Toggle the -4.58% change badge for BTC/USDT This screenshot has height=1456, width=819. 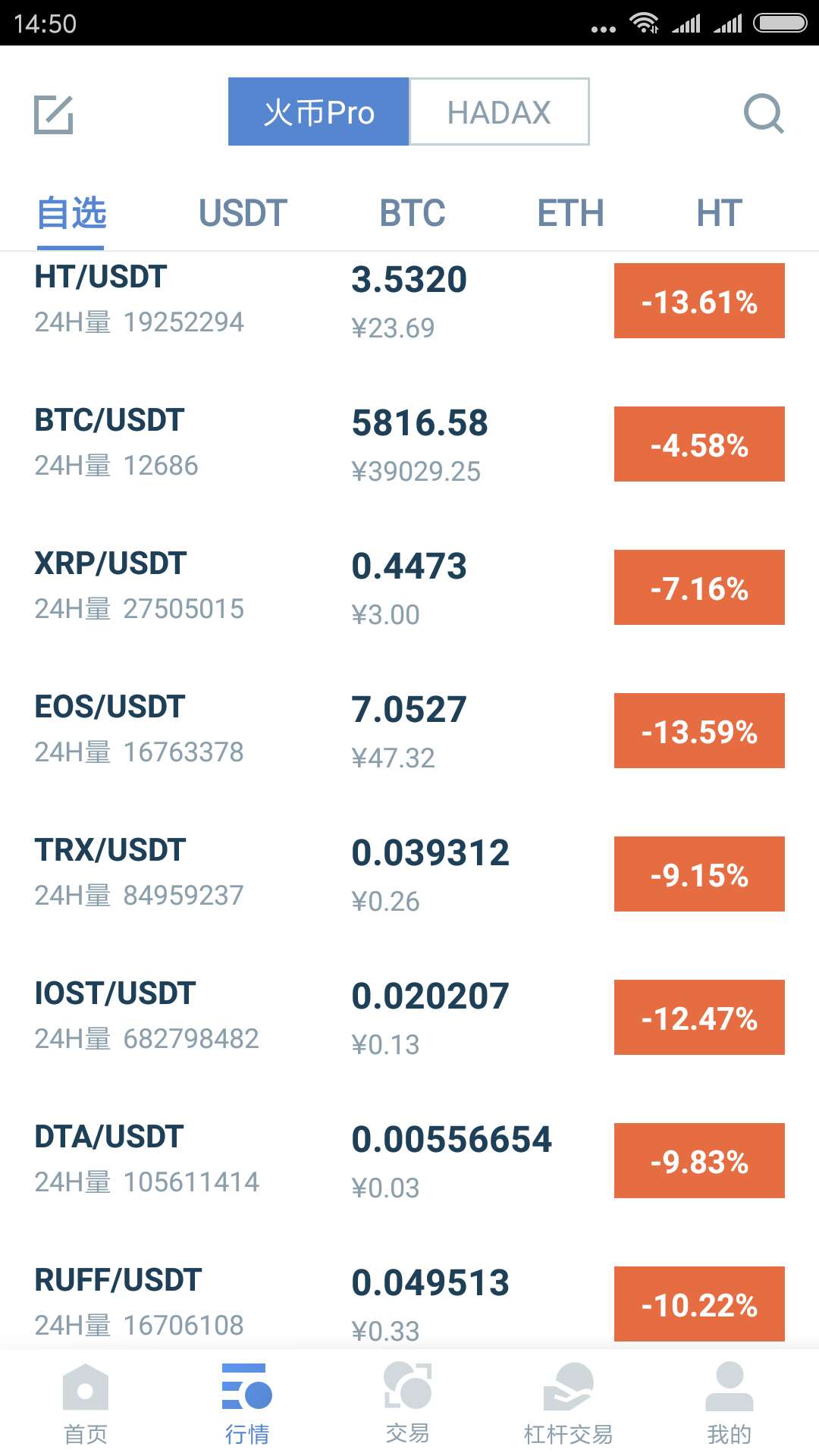[699, 444]
